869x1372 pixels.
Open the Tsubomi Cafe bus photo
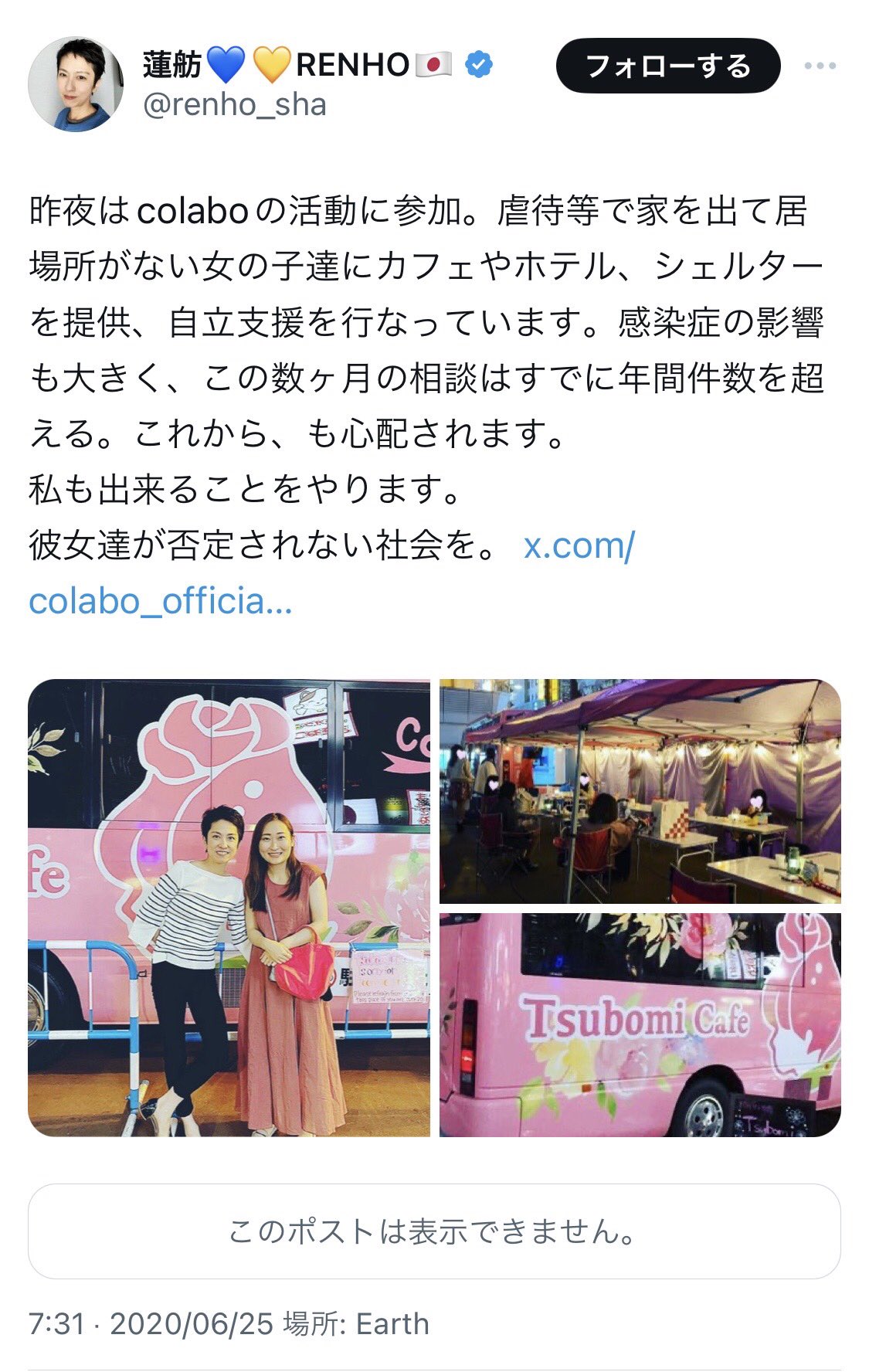pyautogui.click(x=640, y=1024)
